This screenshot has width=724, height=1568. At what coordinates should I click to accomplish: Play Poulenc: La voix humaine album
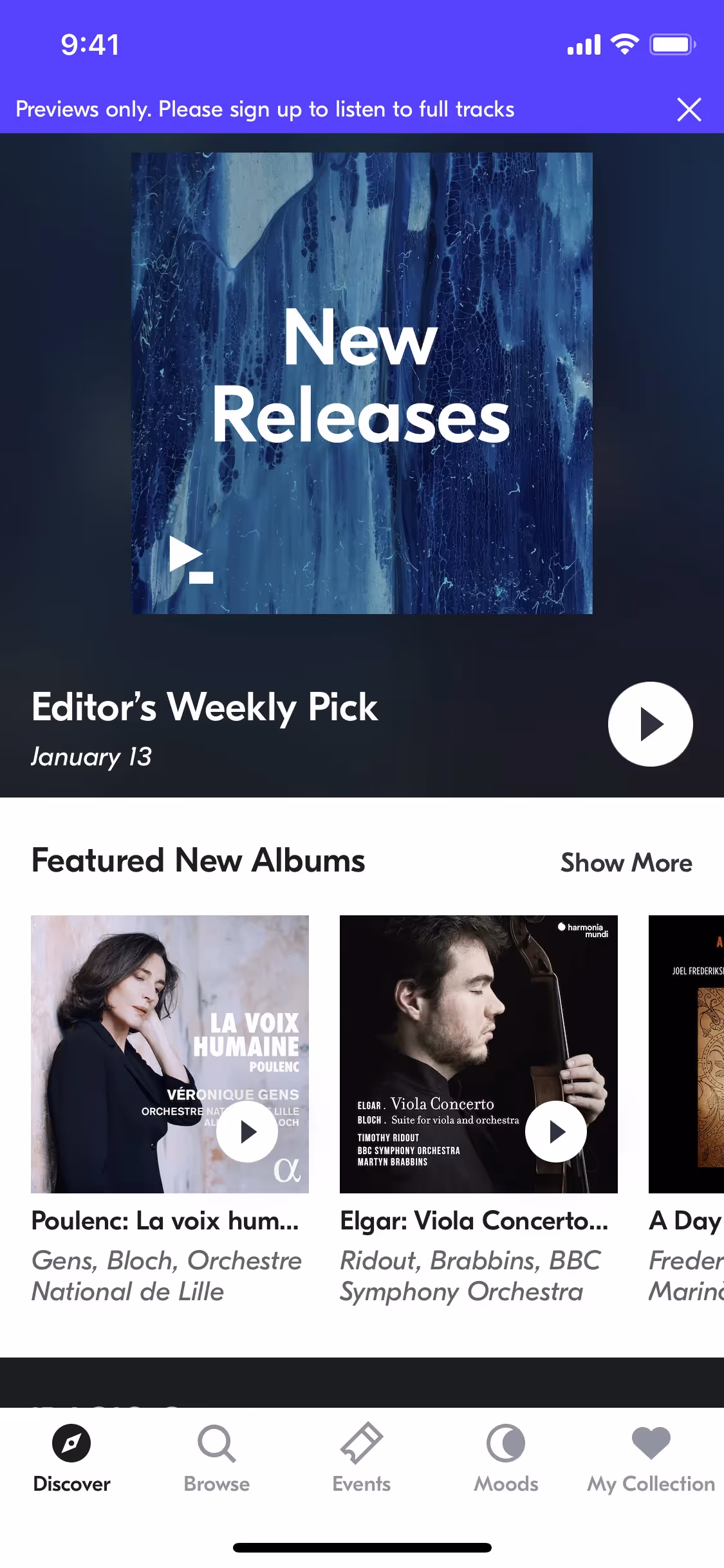click(x=247, y=1132)
